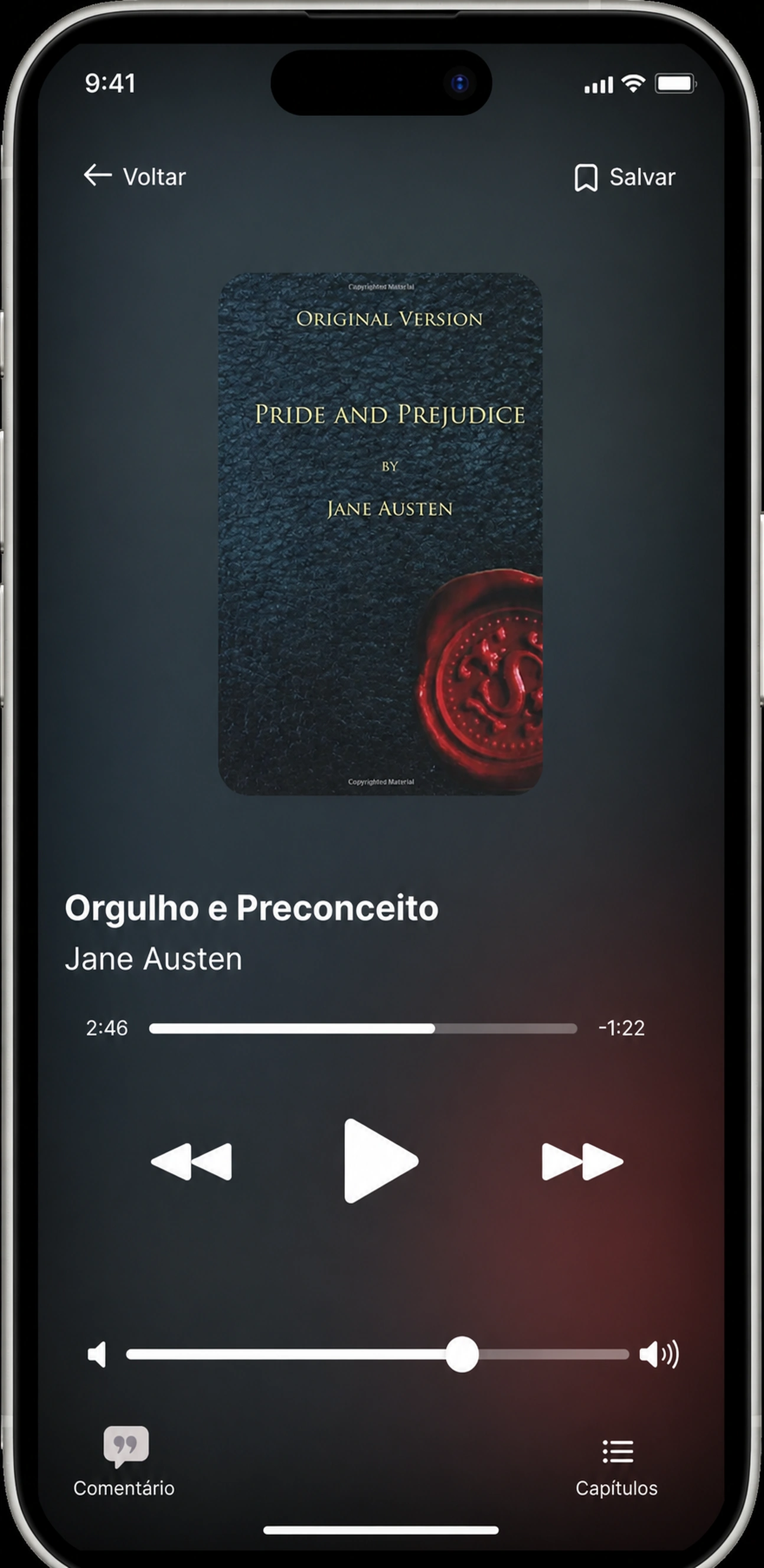
Task: Play the audiobook
Action: (x=381, y=1160)
